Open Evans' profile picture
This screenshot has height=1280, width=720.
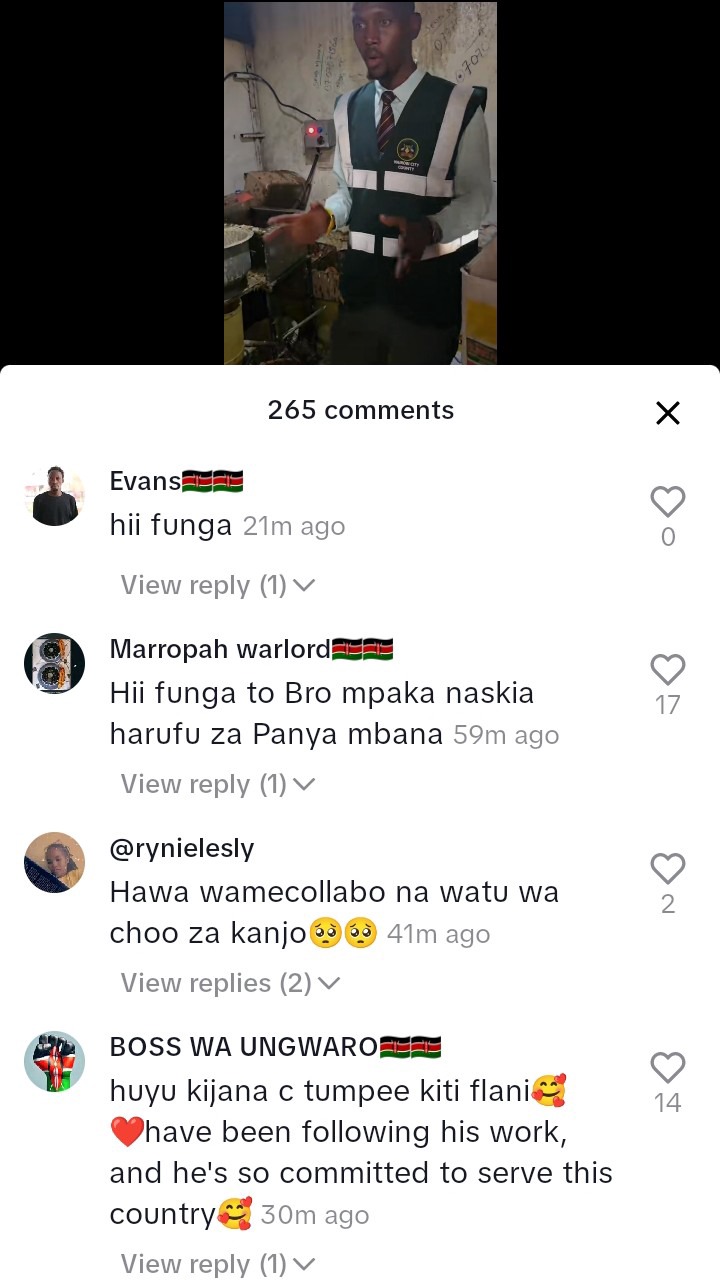(54, 496)
